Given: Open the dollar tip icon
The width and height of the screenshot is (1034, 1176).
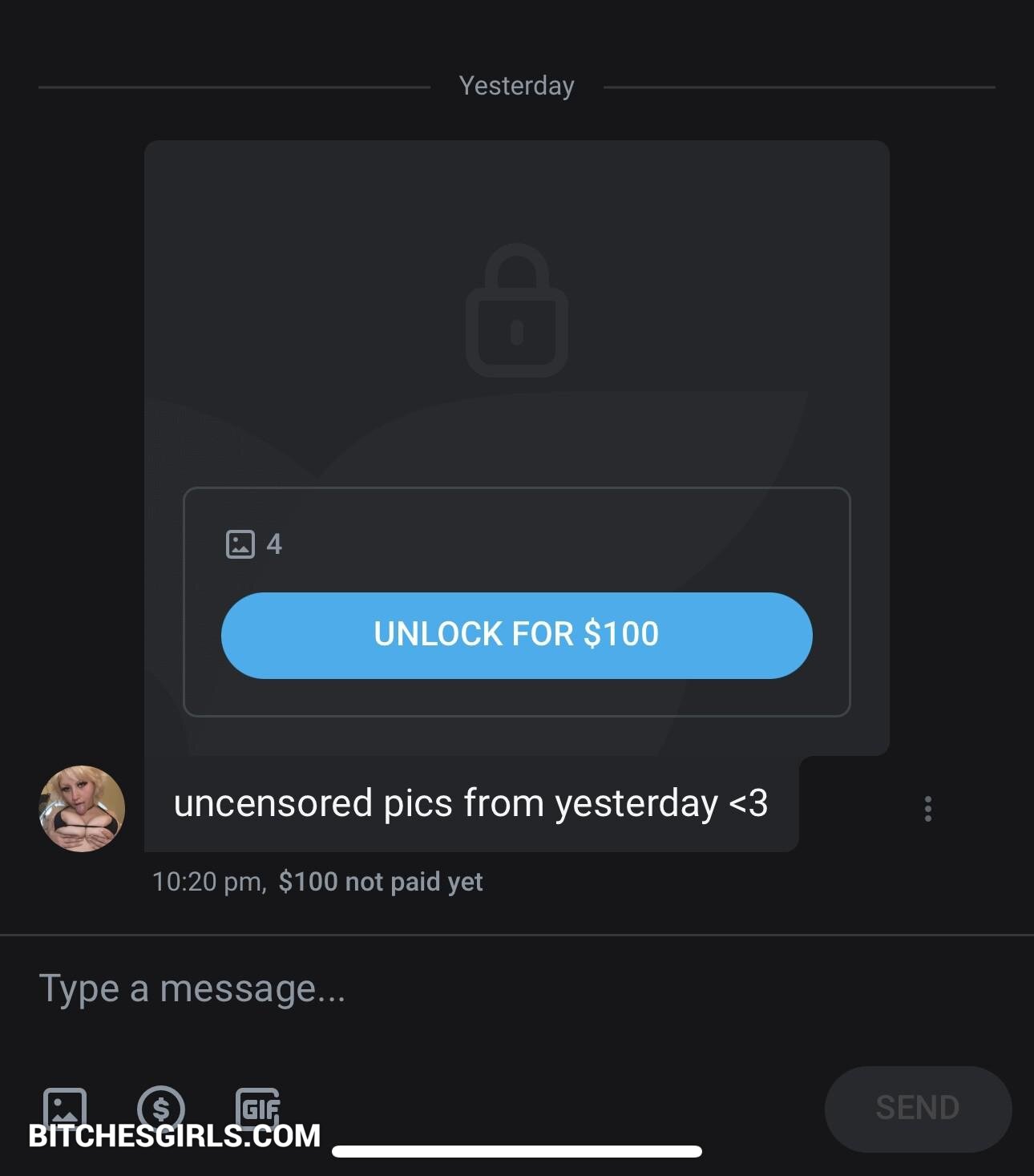Looking at the screenshot, I should point(160,1107).
